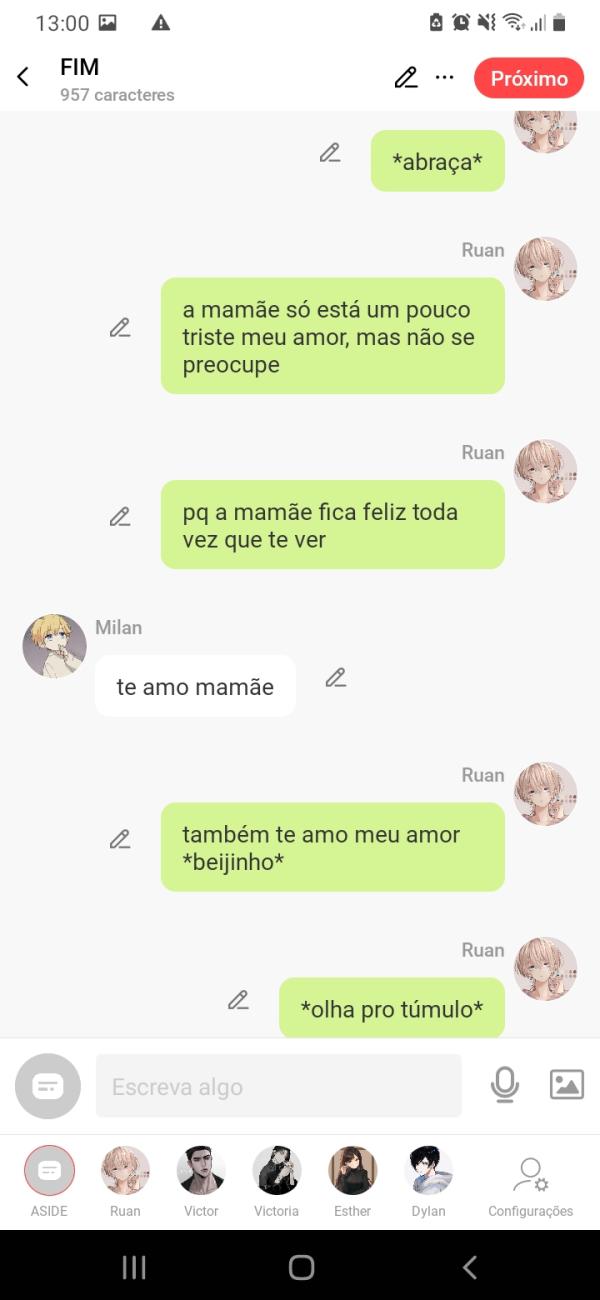
Task: Edit the "também te amo meu amor" message
Action: [120, 840]
